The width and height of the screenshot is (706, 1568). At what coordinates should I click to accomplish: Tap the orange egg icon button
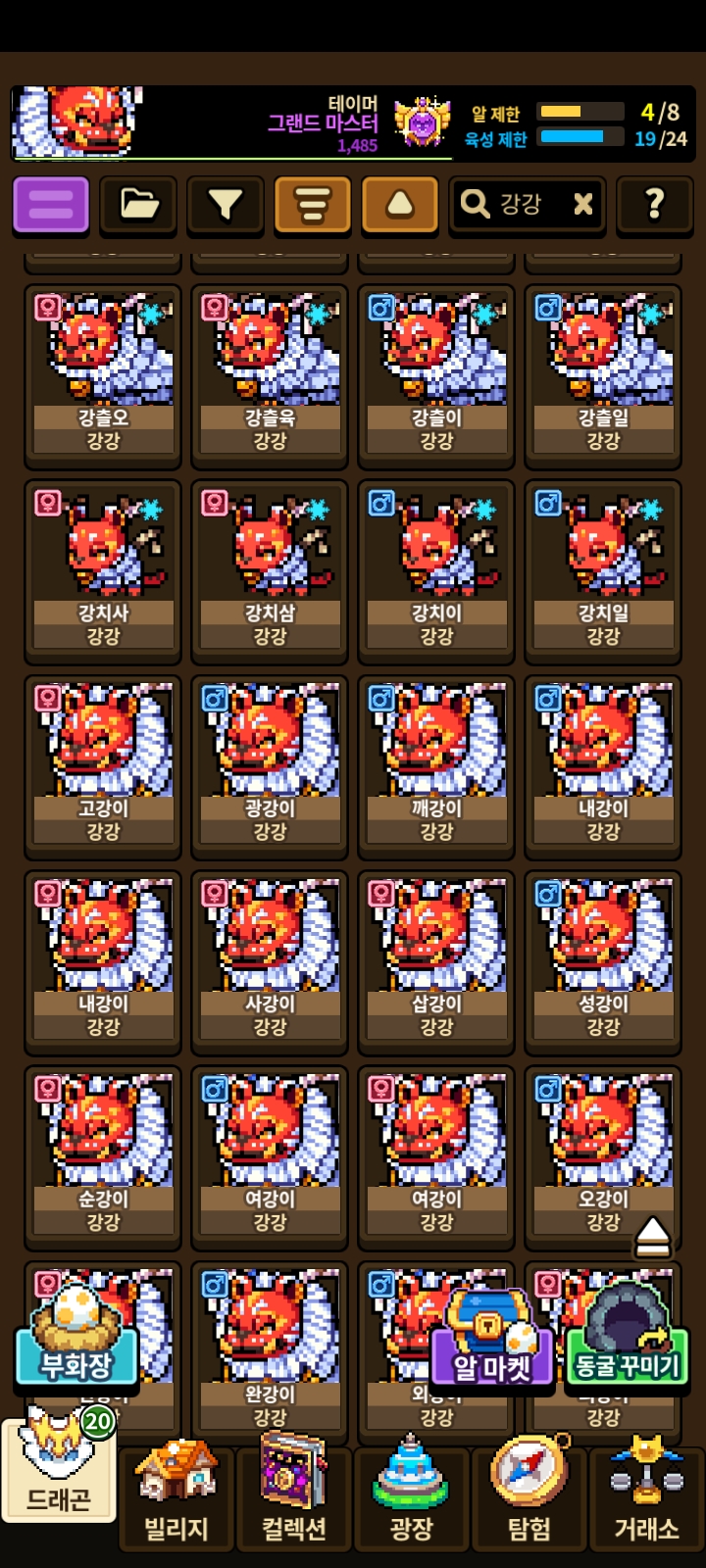click(x=400, y=205)
